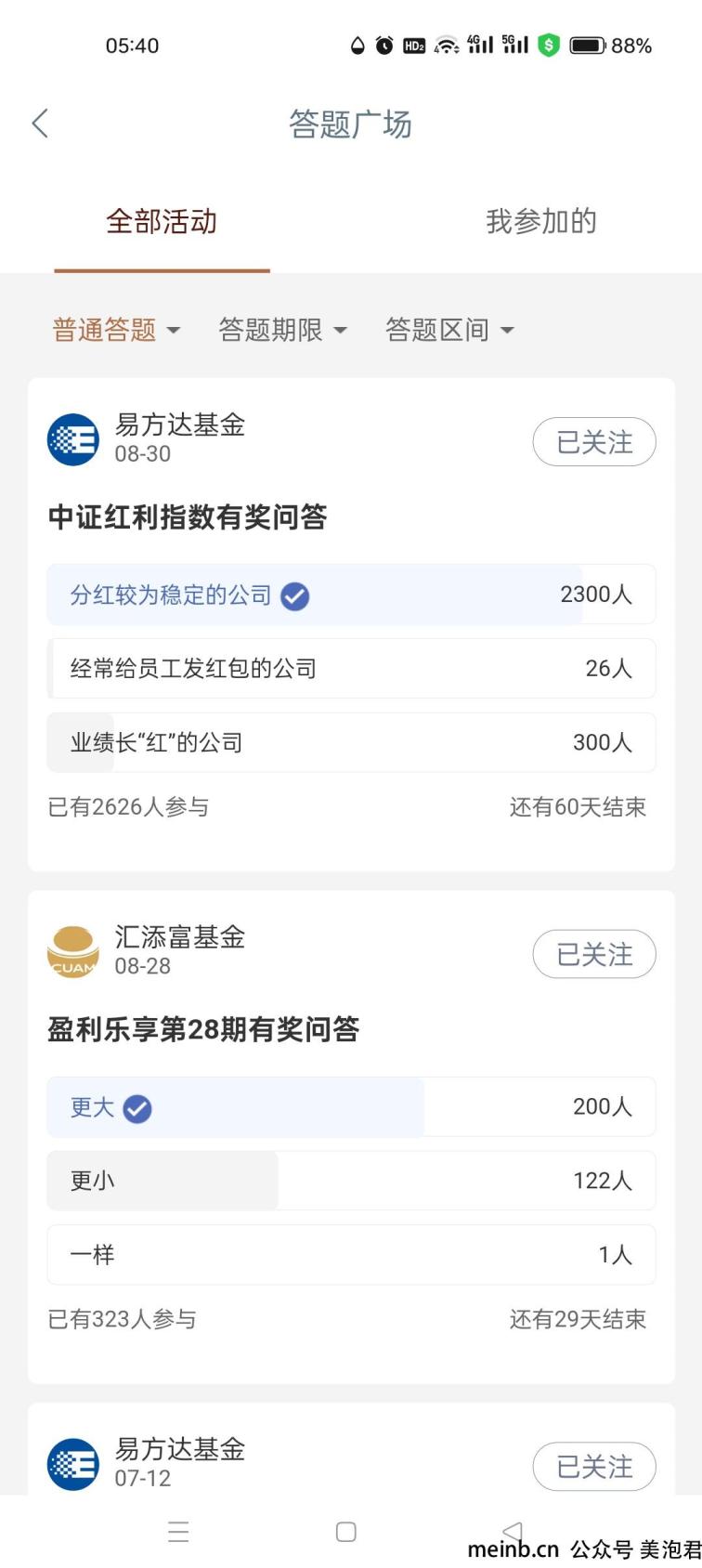Choose option 经常给员工发红包的公司
The width and height of the screenshot is (702, 1568).
[x=351, y=669]
